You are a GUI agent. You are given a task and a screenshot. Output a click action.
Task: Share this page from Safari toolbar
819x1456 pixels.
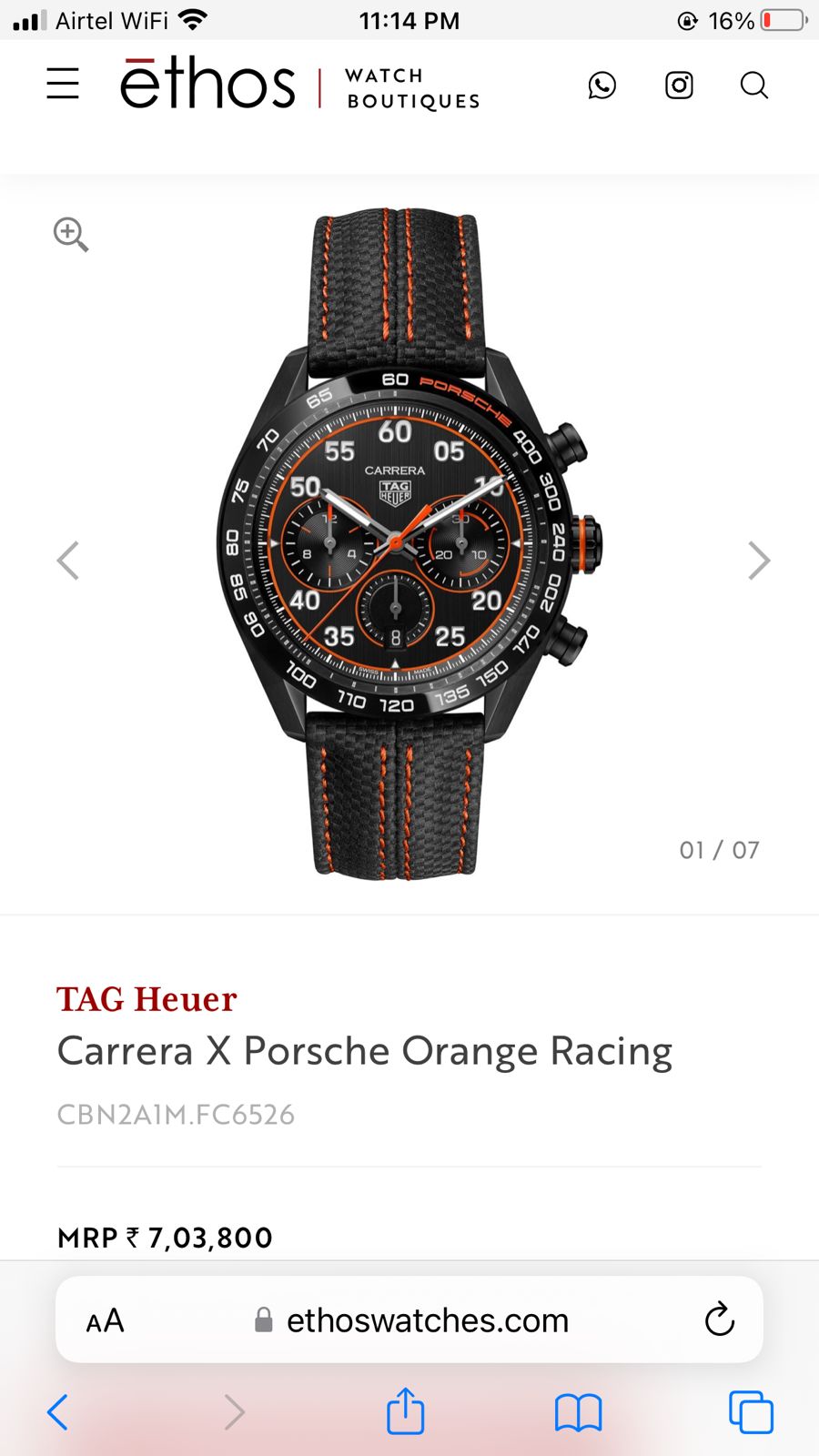click(x=405, y=1411)
